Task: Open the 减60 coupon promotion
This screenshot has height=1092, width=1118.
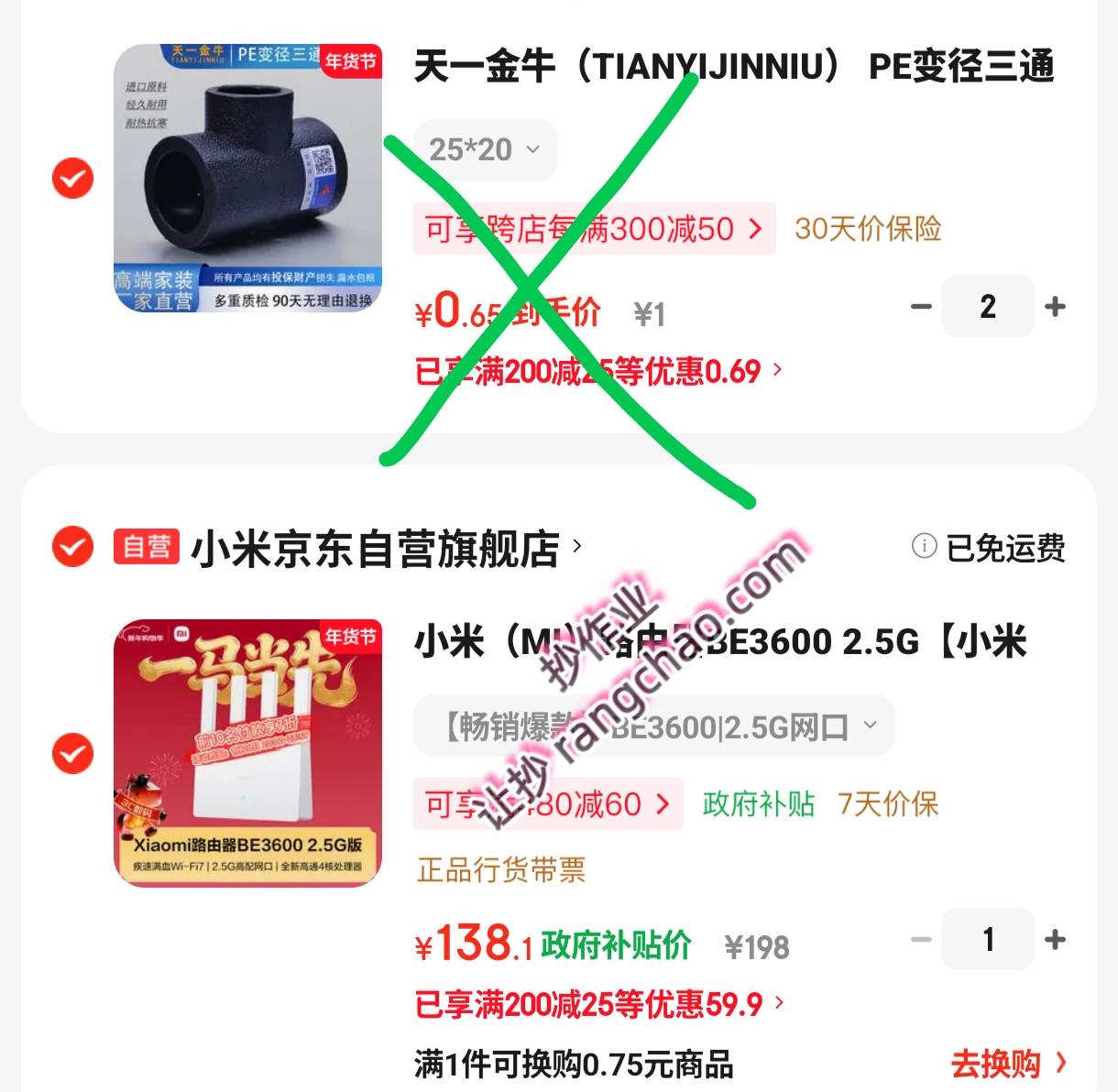Action: [547, 804]
